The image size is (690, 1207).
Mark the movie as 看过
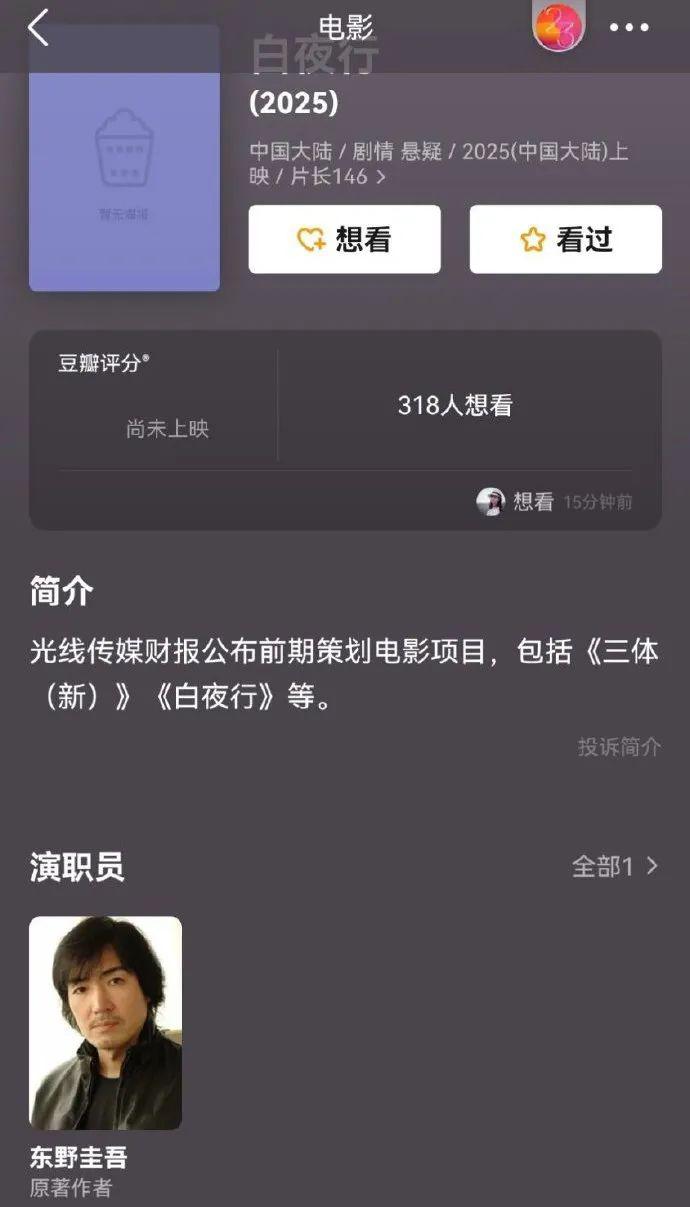565,240
